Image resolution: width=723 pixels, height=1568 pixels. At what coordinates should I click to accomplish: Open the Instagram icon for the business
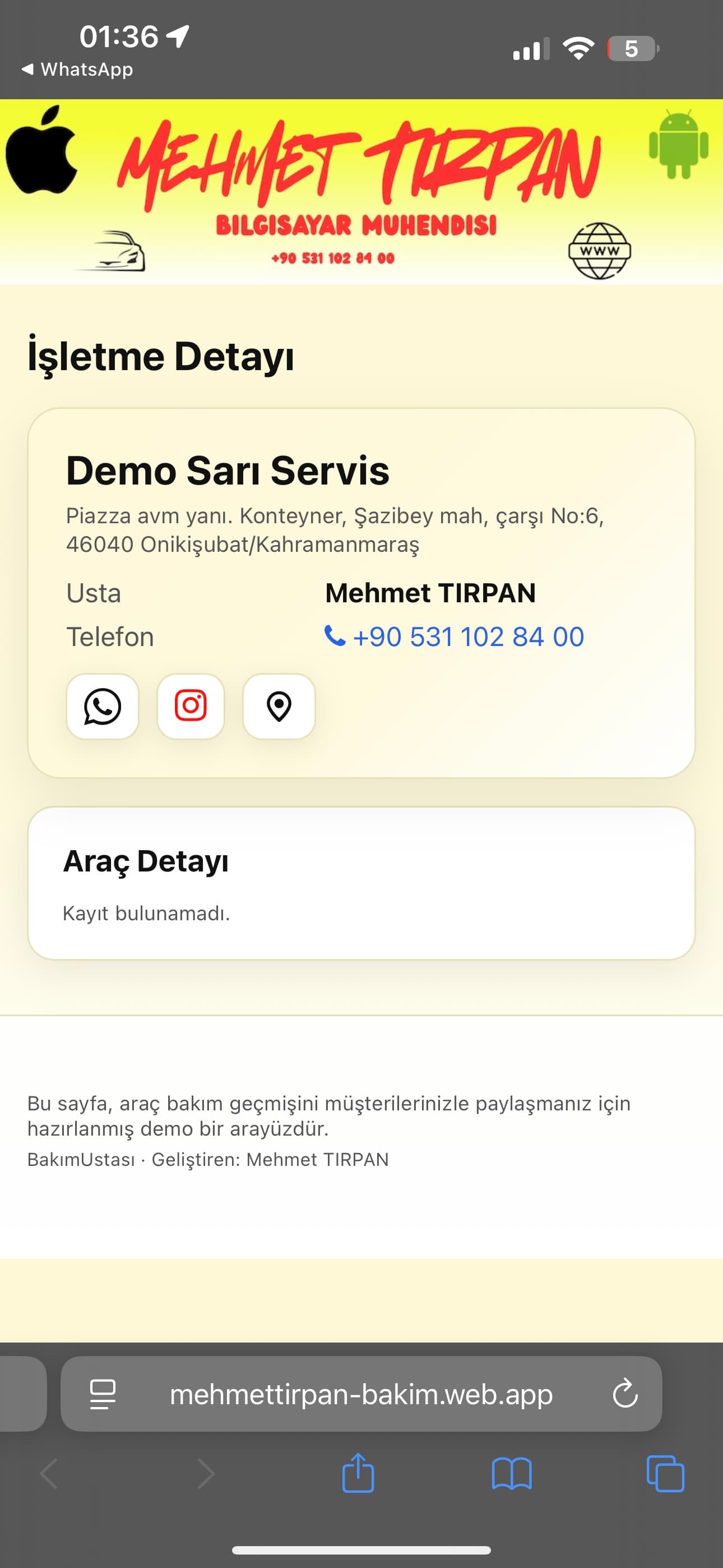click(x=191, y=706)
